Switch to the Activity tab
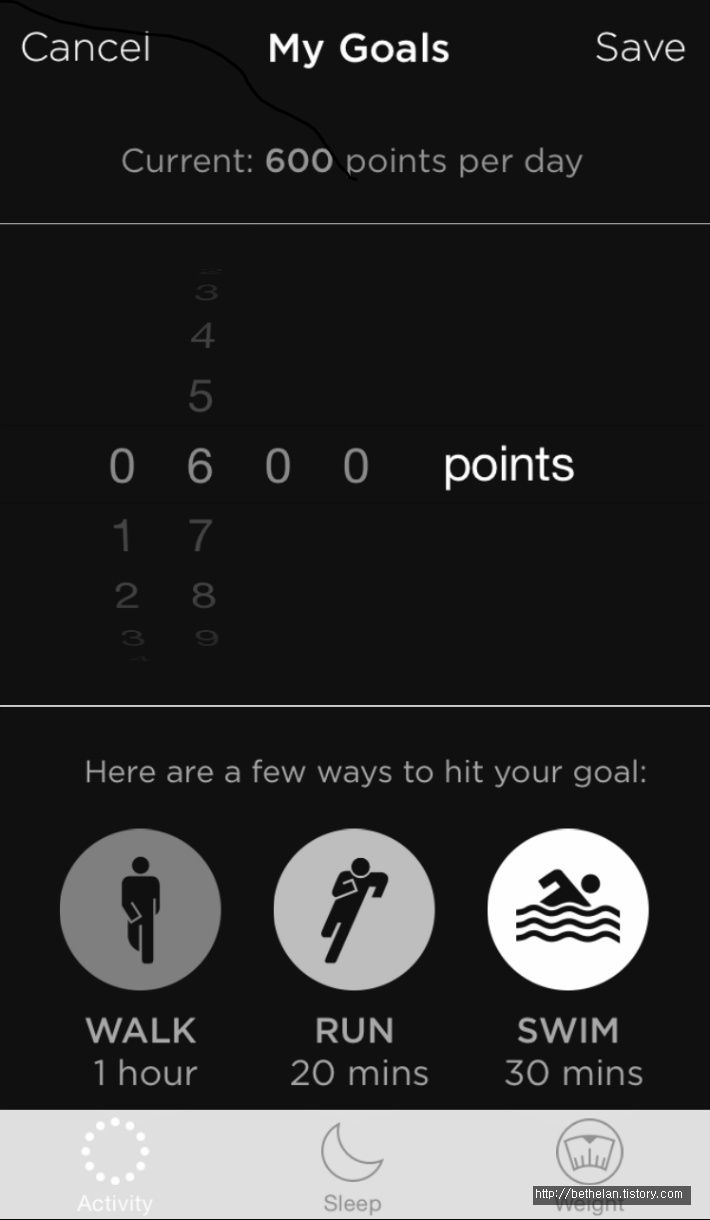710x1220 pixels. coord(115,1165)
